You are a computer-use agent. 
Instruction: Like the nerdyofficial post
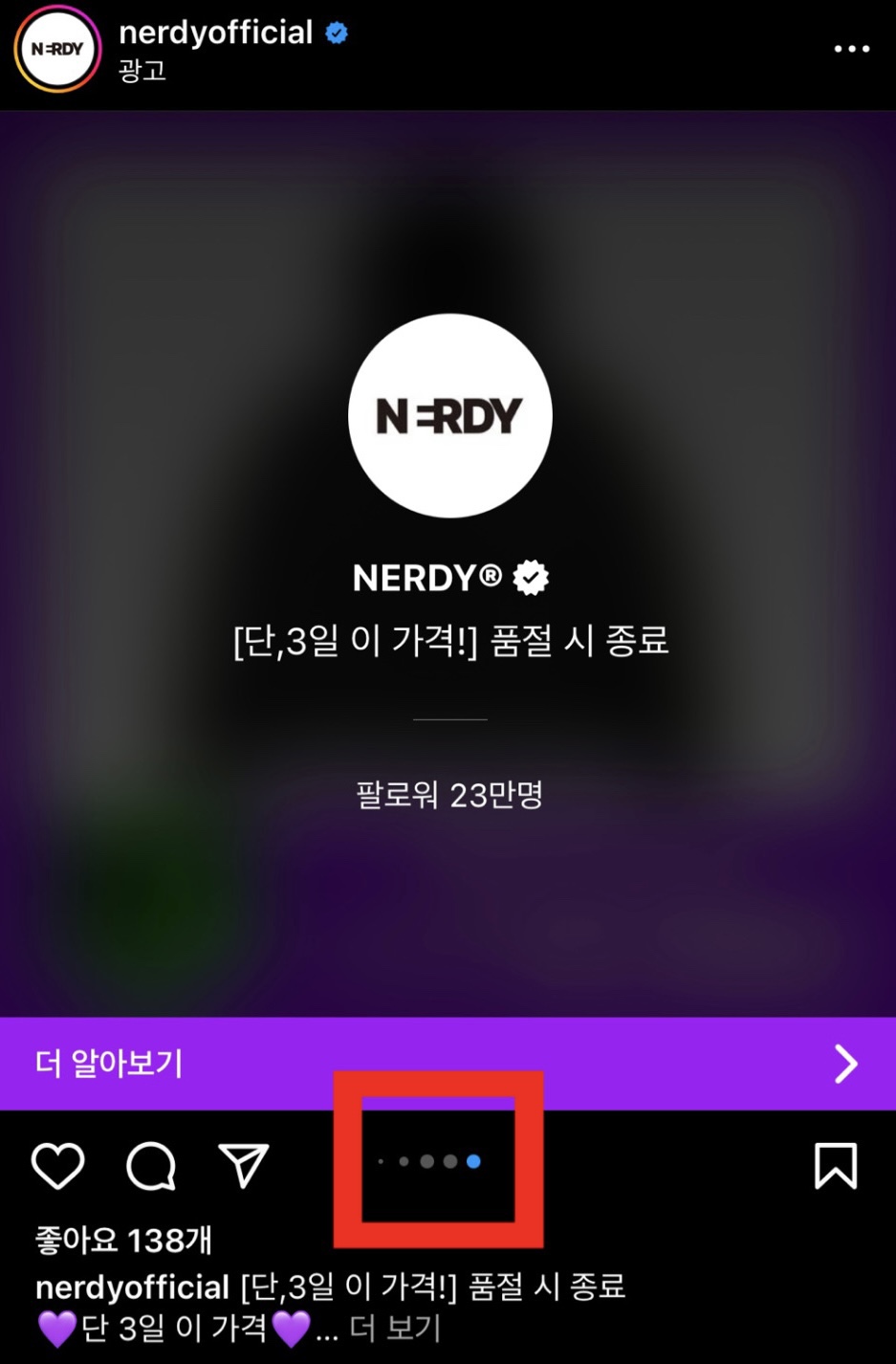click(x=58, y=1165)
